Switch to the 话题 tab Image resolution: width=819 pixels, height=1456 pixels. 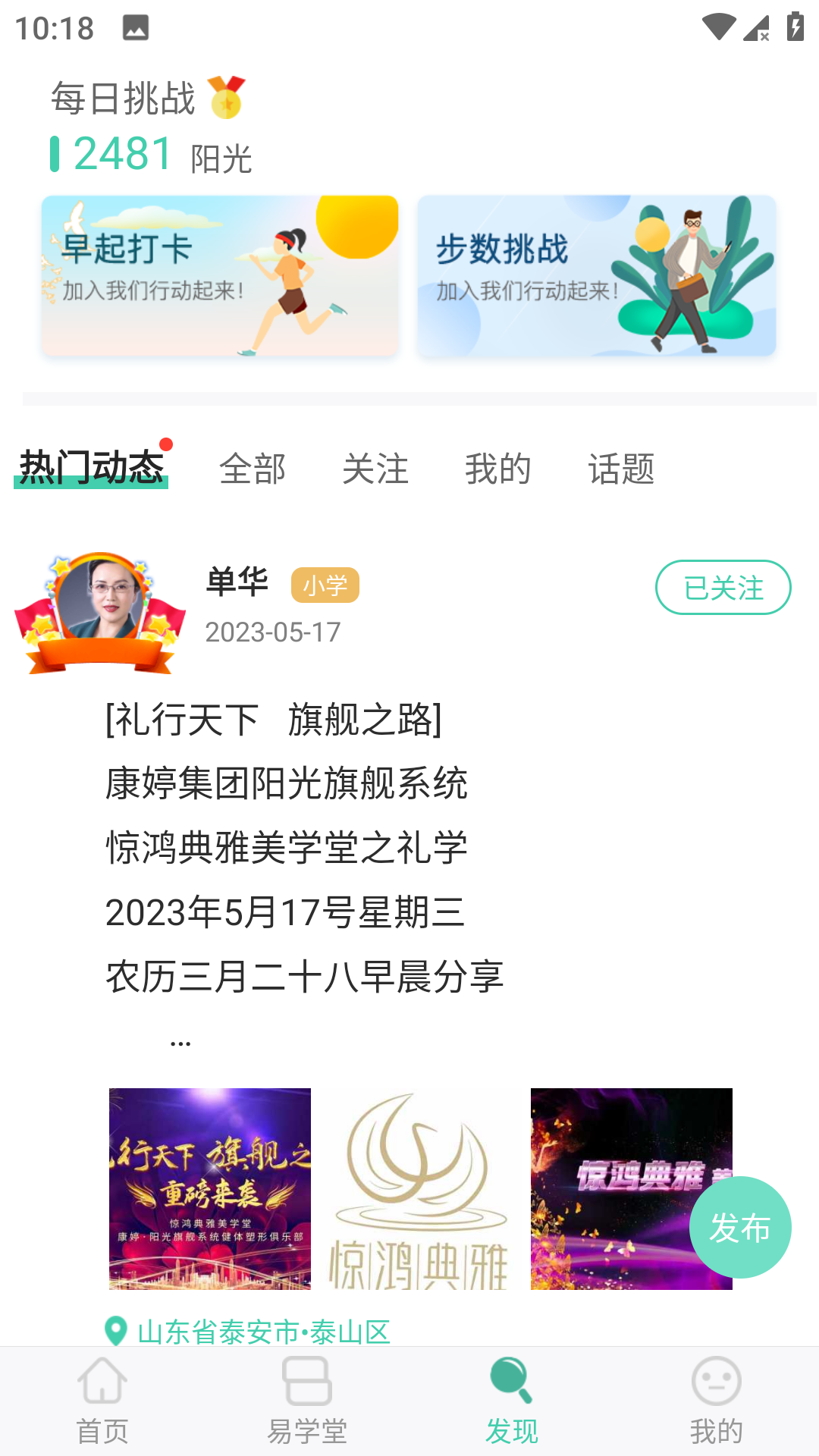pos(621,470)
